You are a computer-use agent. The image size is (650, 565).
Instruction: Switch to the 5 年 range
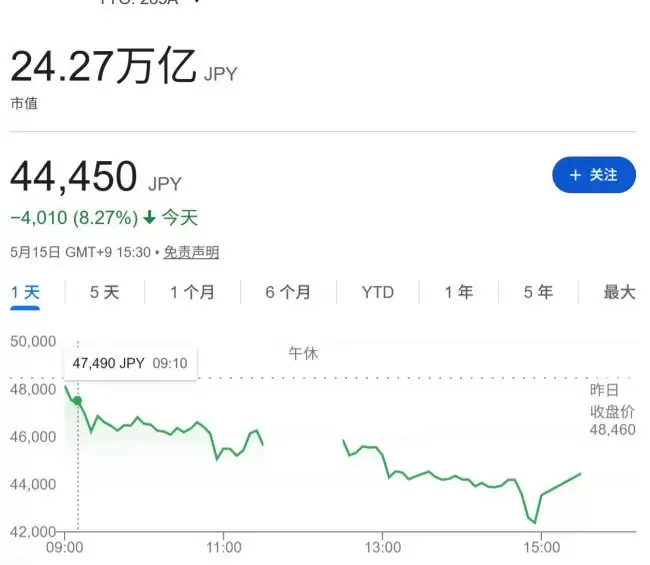pyautogui.click(x=538, y=293)
